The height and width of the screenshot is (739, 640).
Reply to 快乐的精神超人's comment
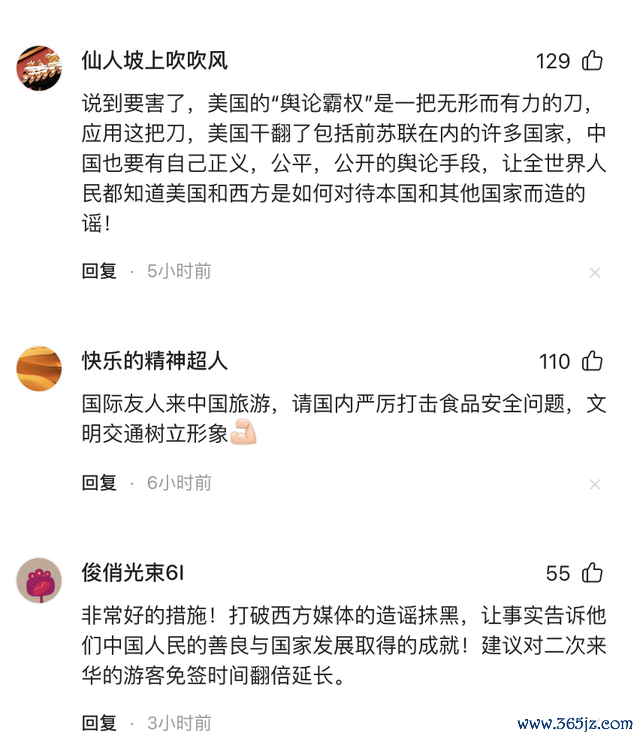tap(99, 483)
